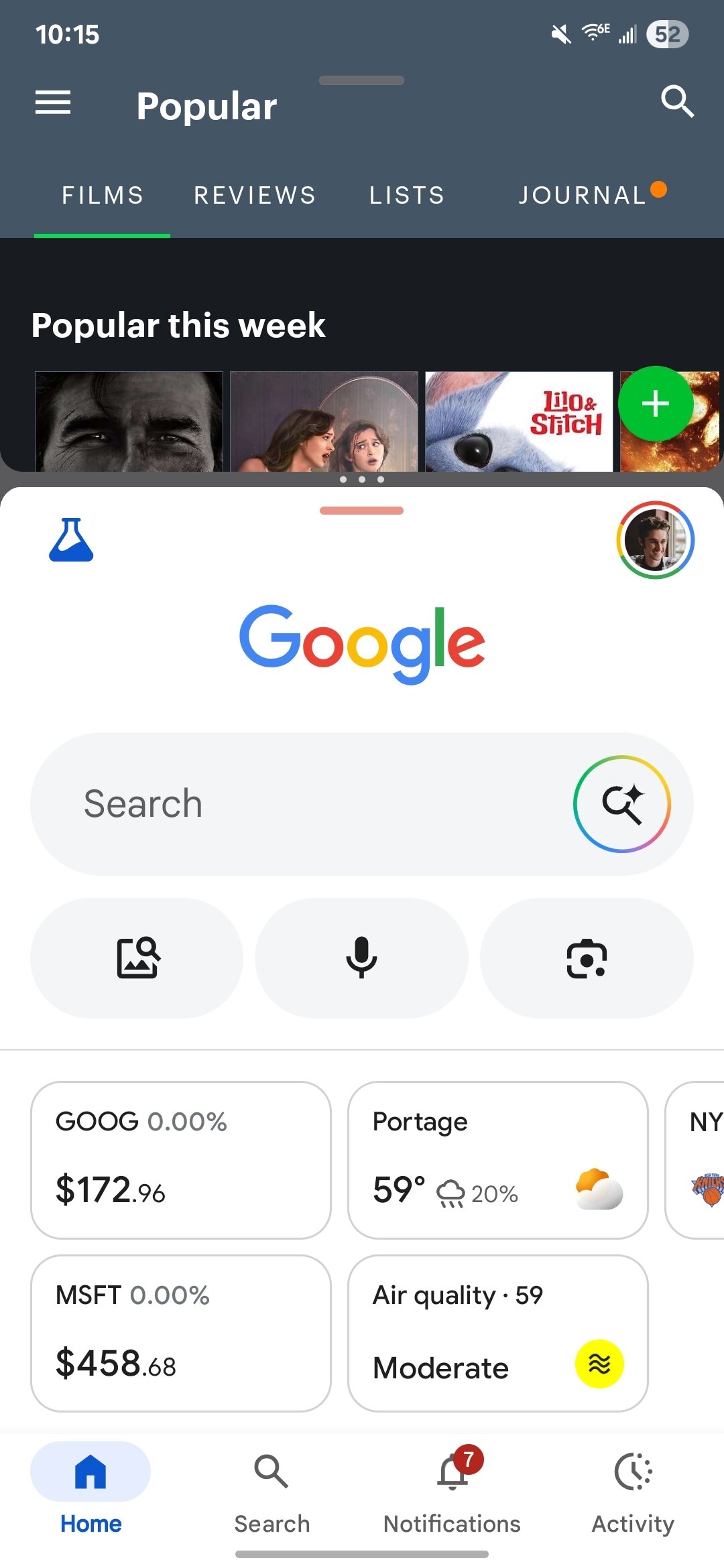The height and width of the screenshot is (1568, 724).
Task: Open the Lilo & Stitch poster
Action: (x=519, y=421)
